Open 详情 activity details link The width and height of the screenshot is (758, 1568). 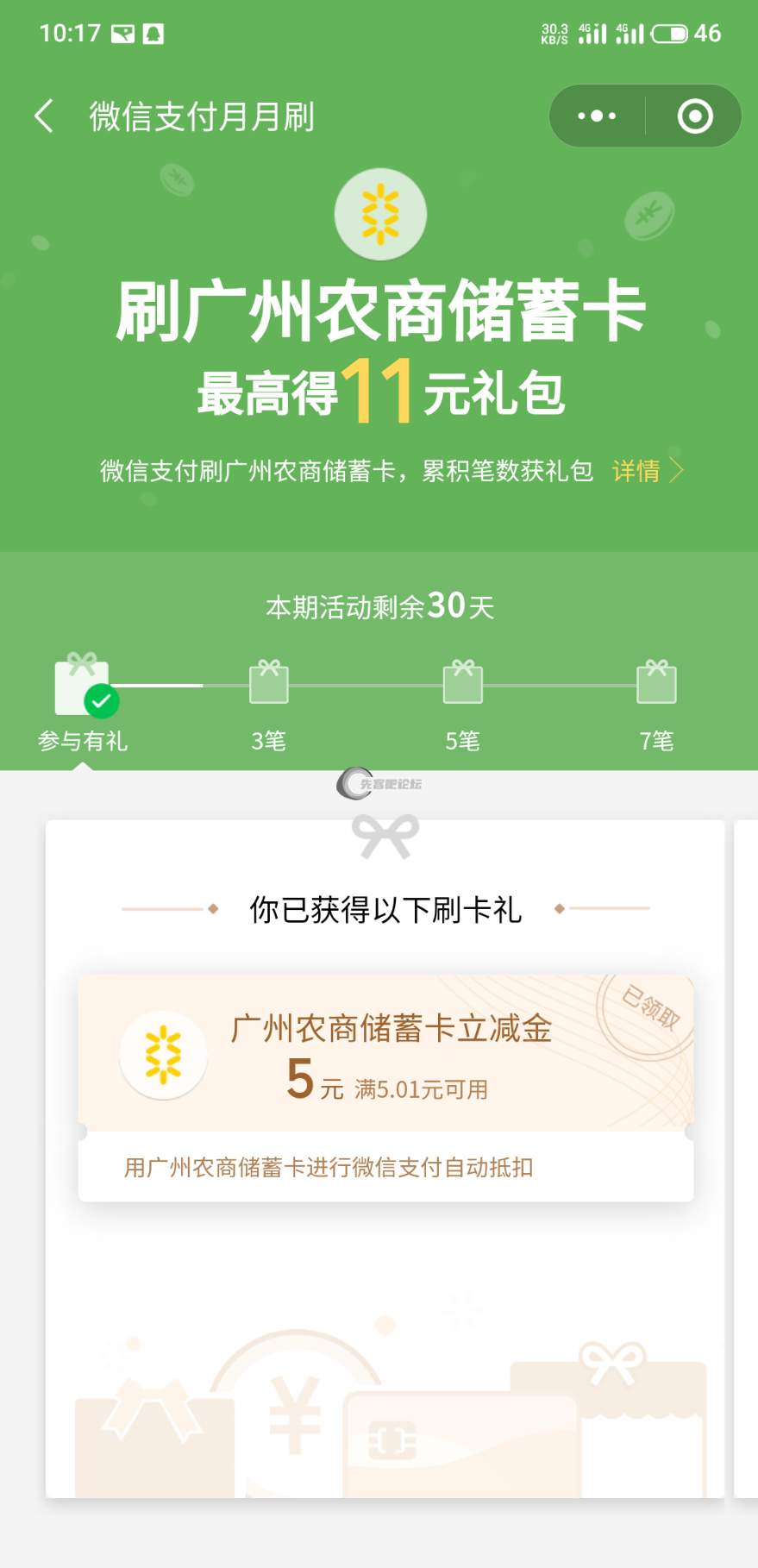(x=647, y=471)
